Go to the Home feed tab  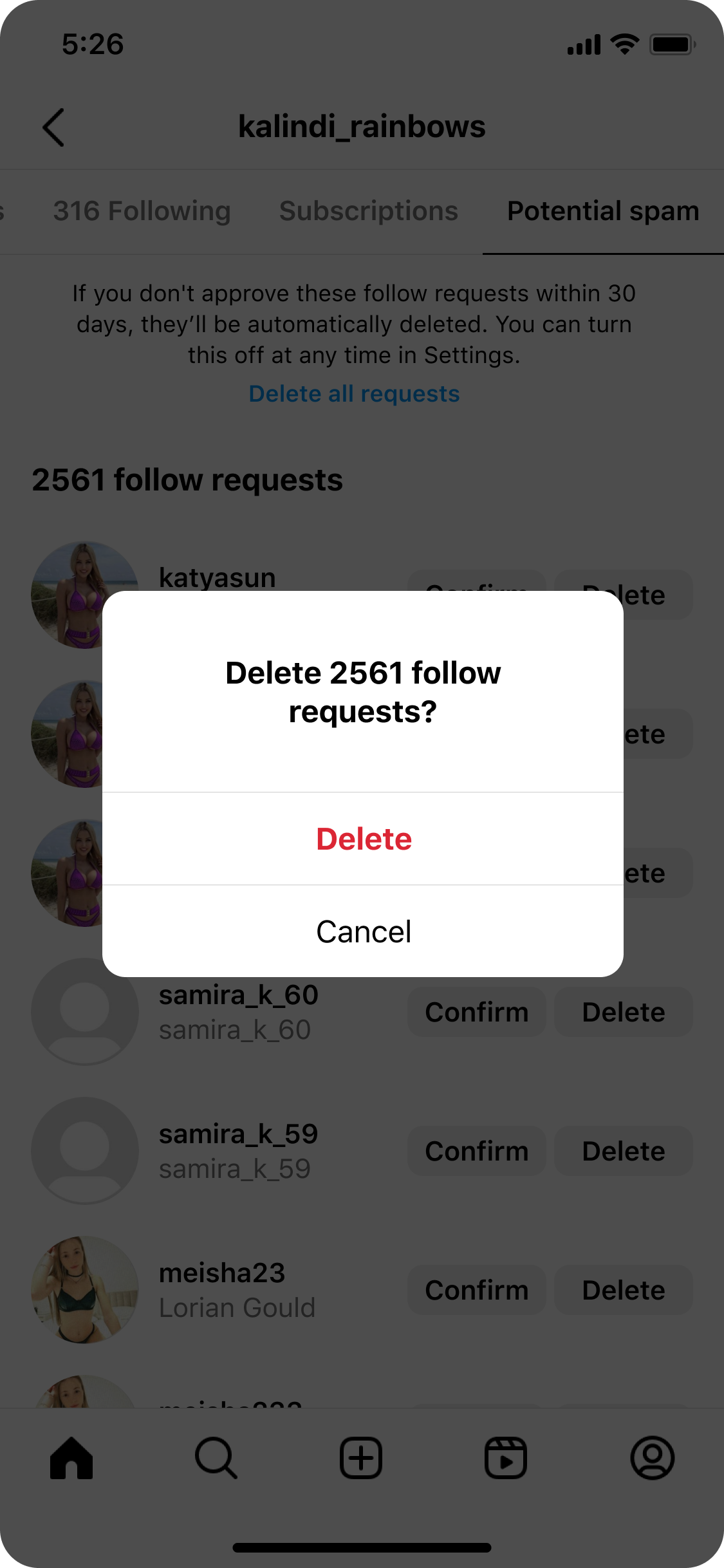[71, 1458]
